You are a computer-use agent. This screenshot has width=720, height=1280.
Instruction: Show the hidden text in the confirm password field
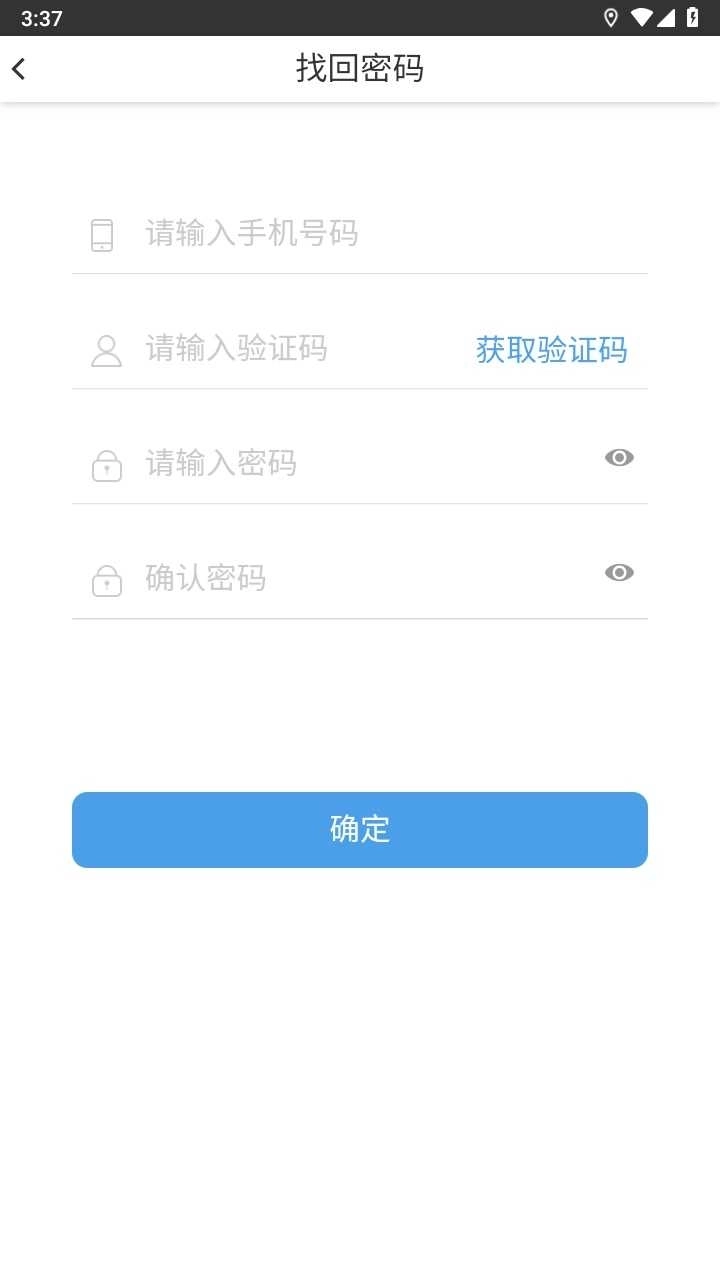(619, 572)
